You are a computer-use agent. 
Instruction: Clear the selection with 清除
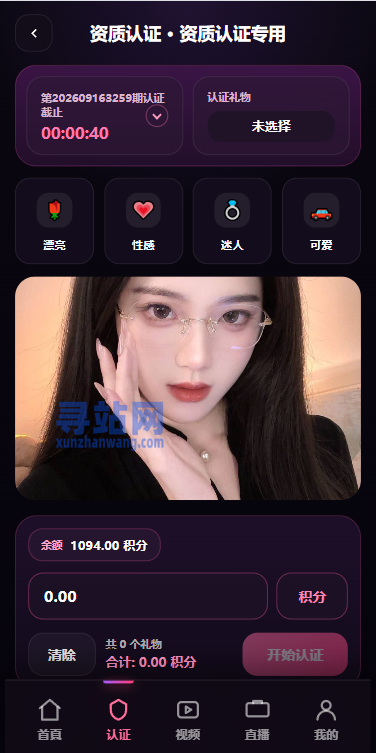click(62, 655)
